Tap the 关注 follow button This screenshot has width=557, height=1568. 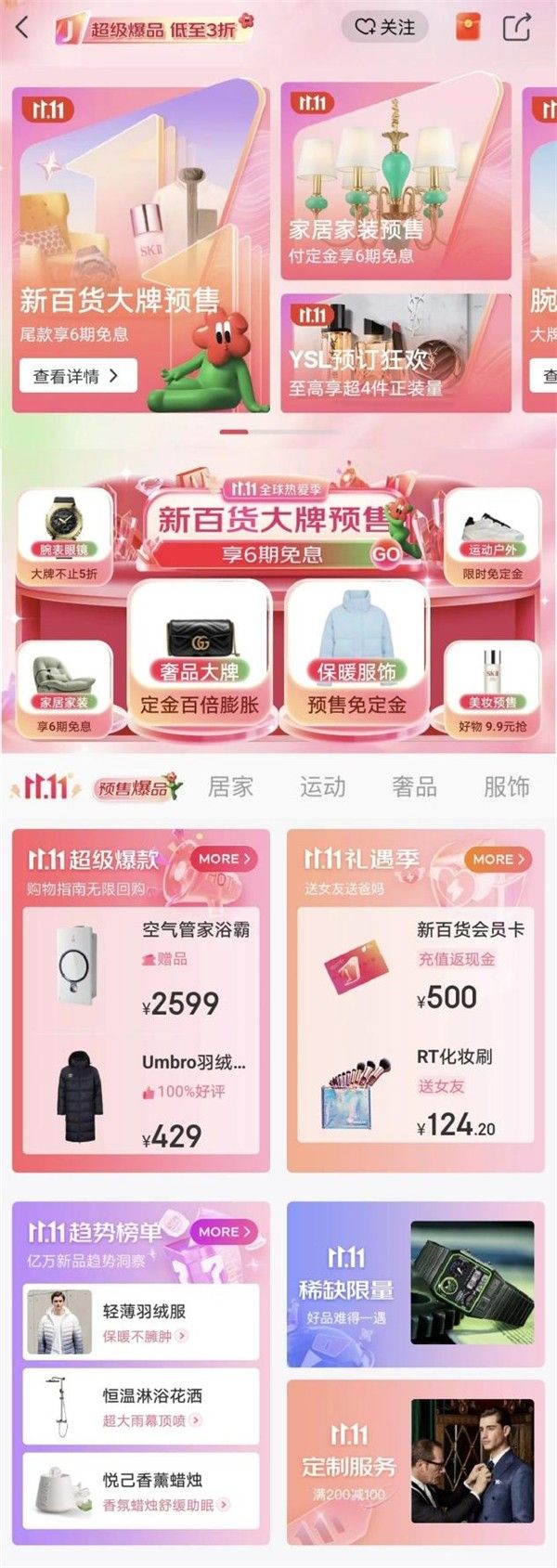click(385, 27)
